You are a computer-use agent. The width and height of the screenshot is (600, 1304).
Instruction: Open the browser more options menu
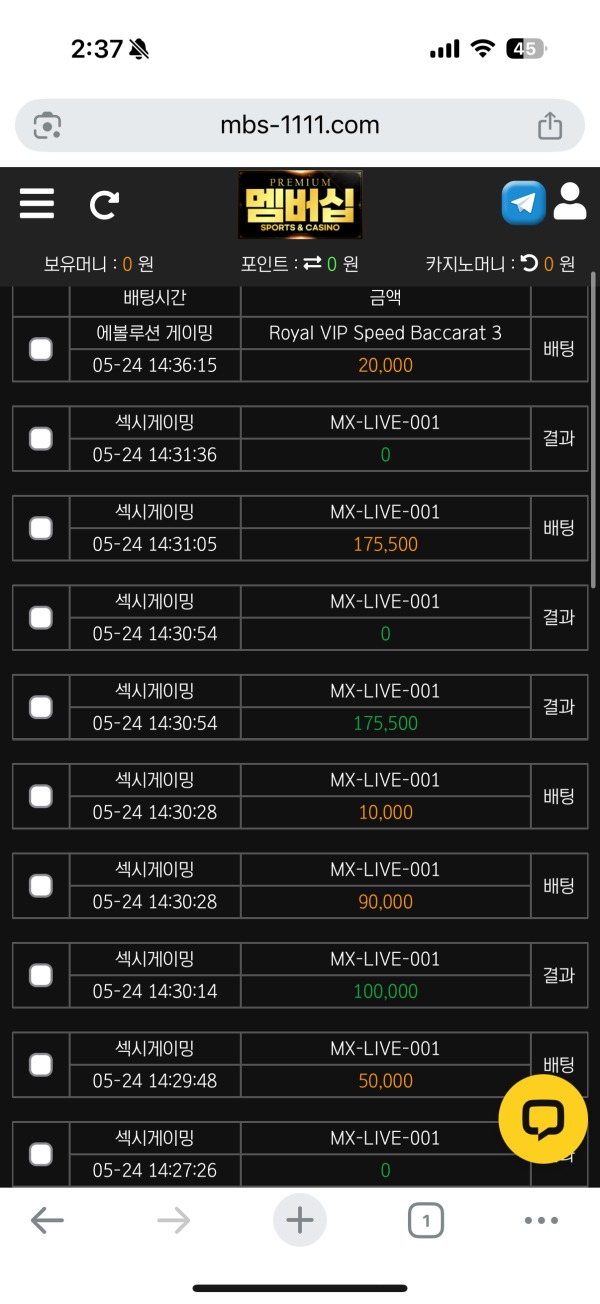(x=541, y=1220)
